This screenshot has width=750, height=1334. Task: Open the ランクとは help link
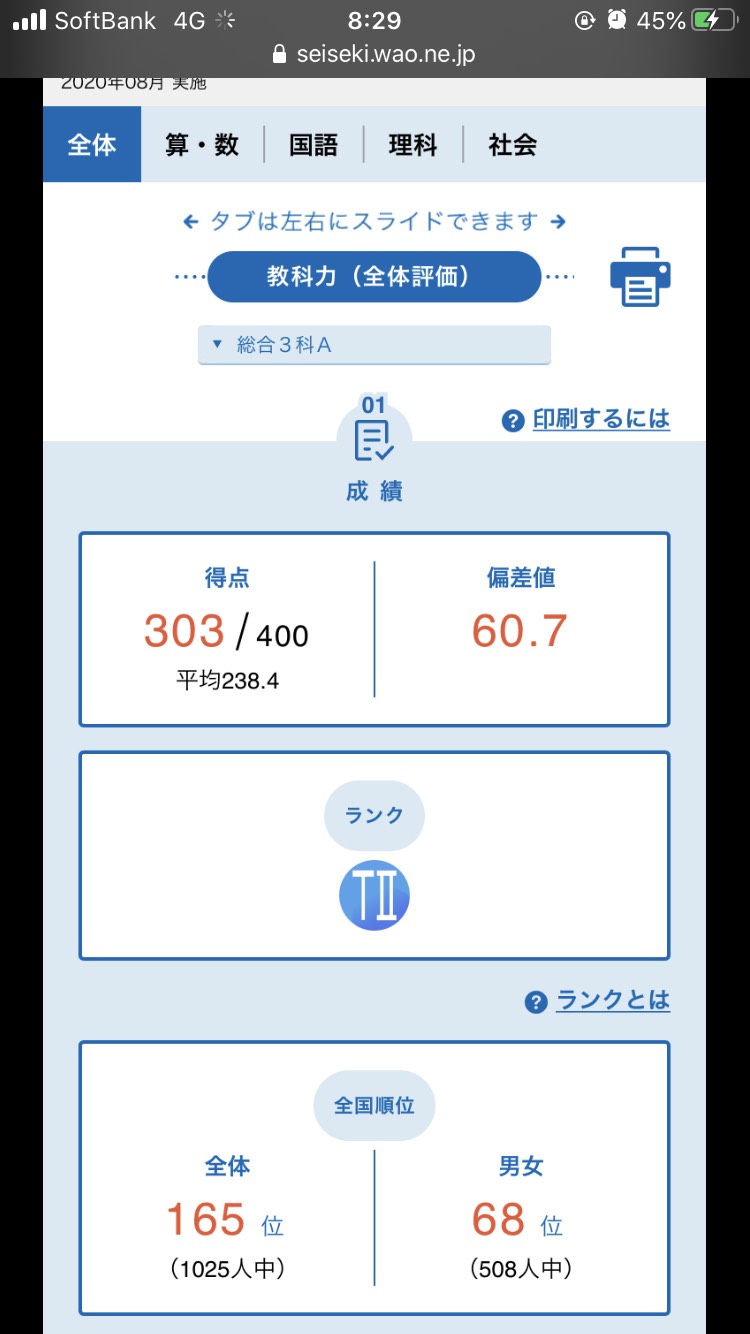point(598,1000)
